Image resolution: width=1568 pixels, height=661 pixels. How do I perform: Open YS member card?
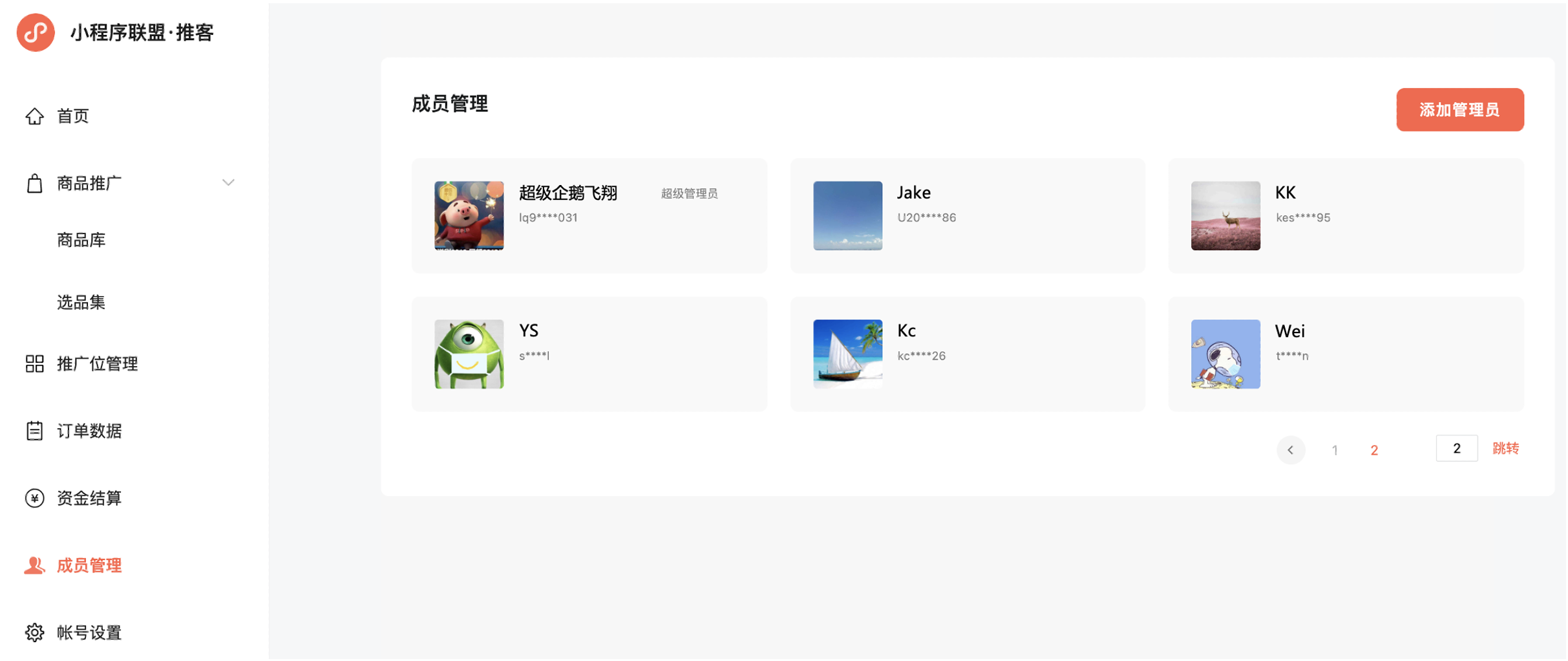coord(589,354)
